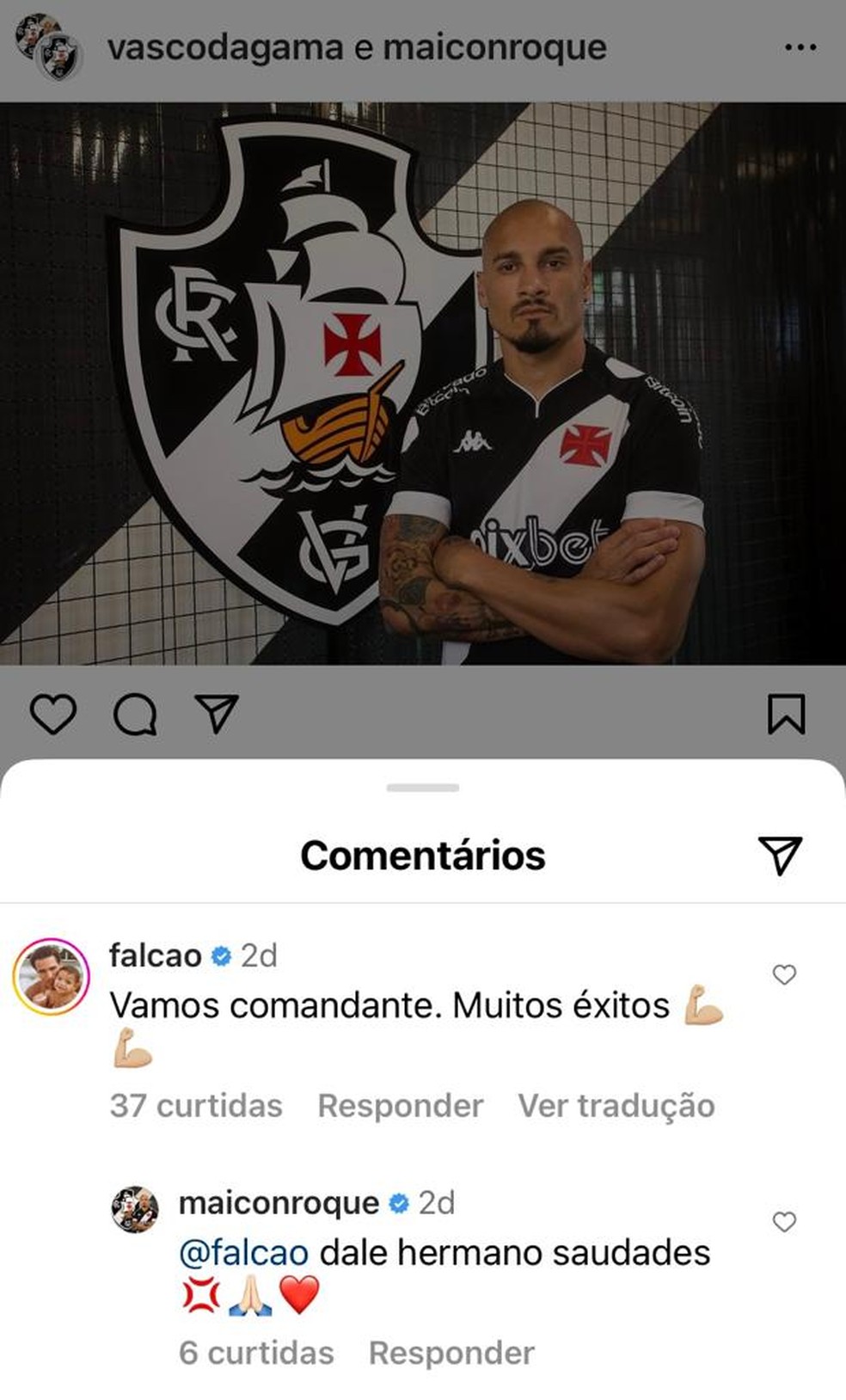Open the @falcao mention link
846x1400 pixels.
pos(243,1253)
